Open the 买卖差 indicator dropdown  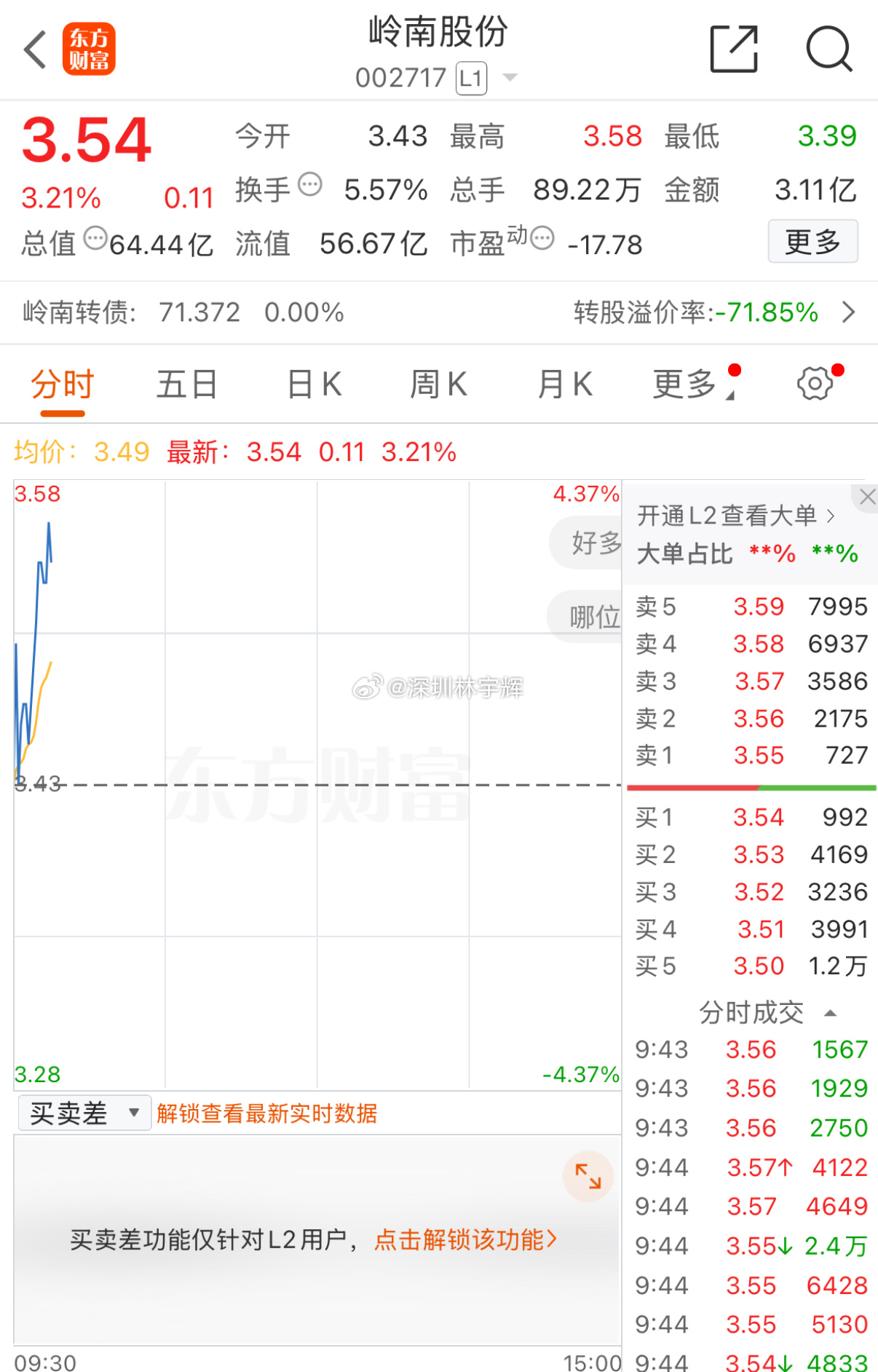pos(84,1113)
